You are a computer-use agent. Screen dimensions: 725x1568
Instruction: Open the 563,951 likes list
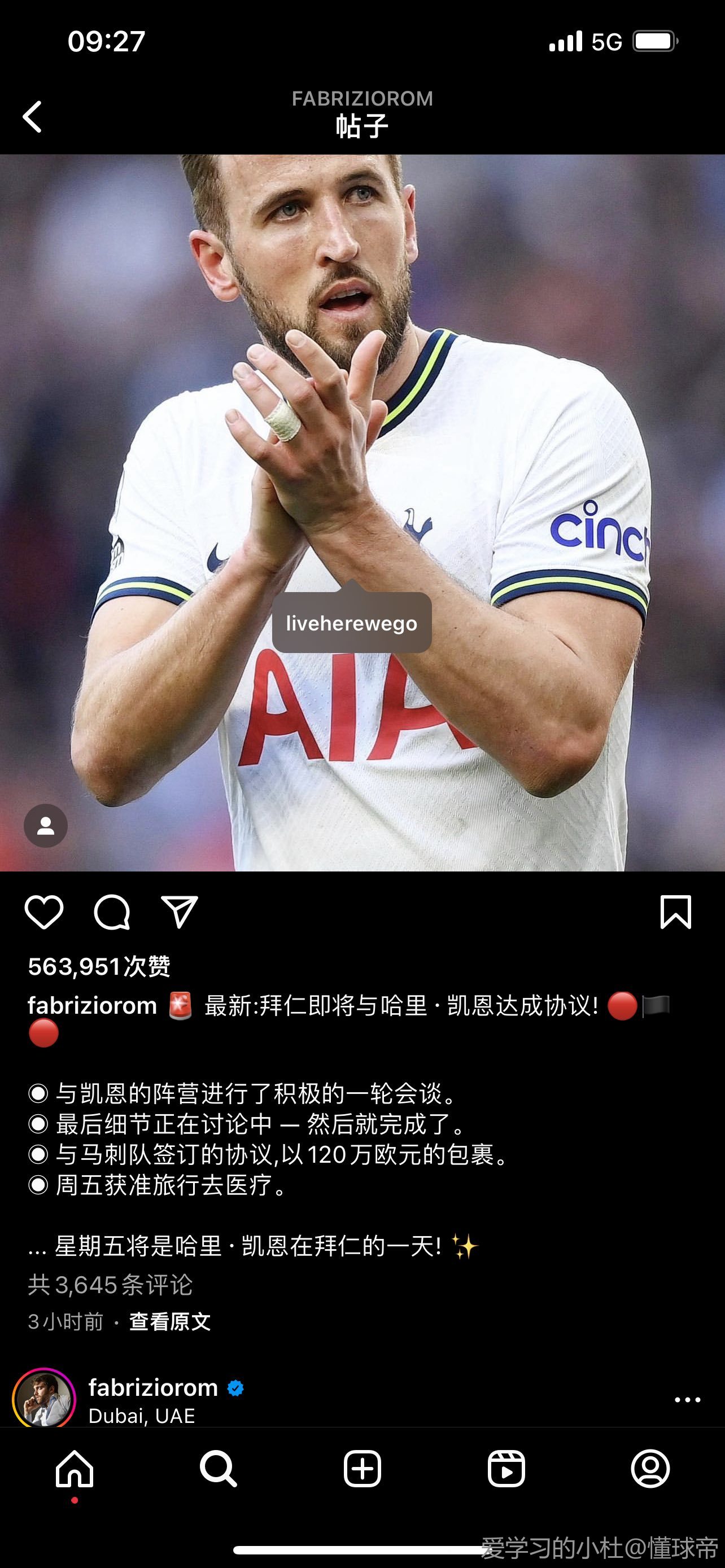(99, 967)
